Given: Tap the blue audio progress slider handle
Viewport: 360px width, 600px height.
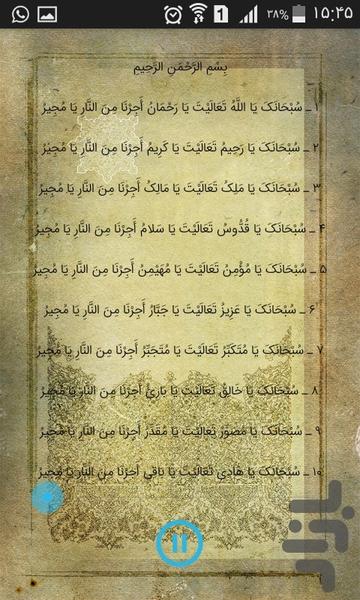Looking at the screenshot, I should pos(47,497).
